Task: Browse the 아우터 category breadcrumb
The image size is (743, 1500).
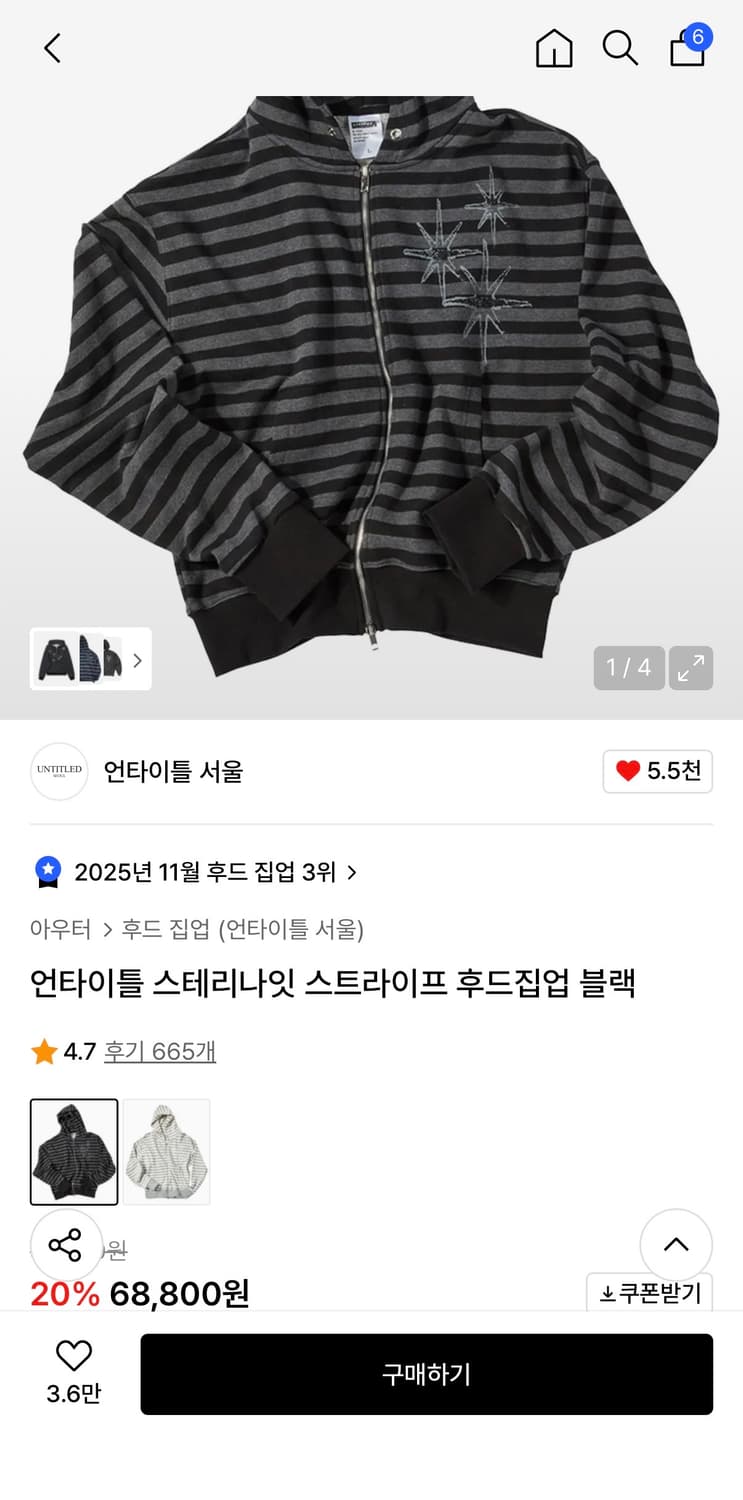Action: tap(61, 929)
